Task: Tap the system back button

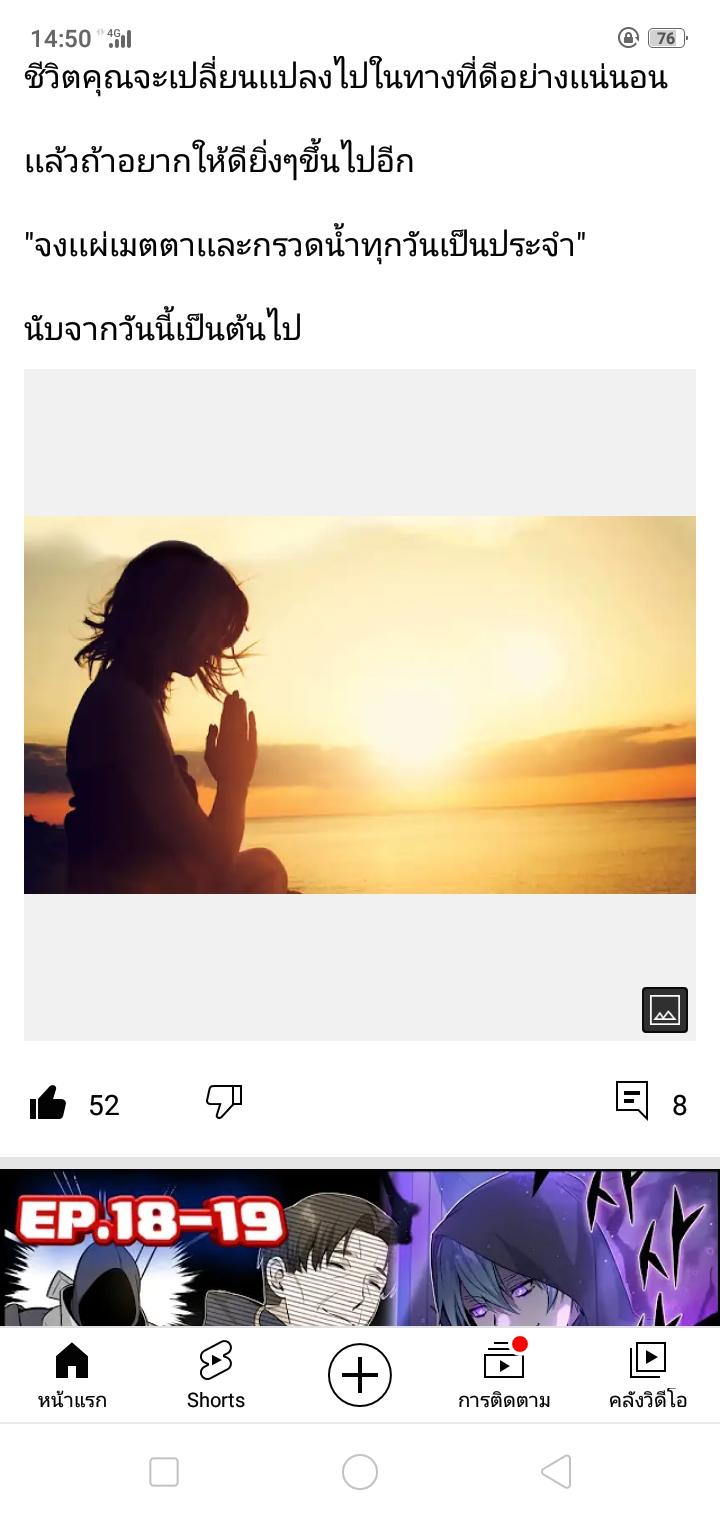Action: point(556,1472)
